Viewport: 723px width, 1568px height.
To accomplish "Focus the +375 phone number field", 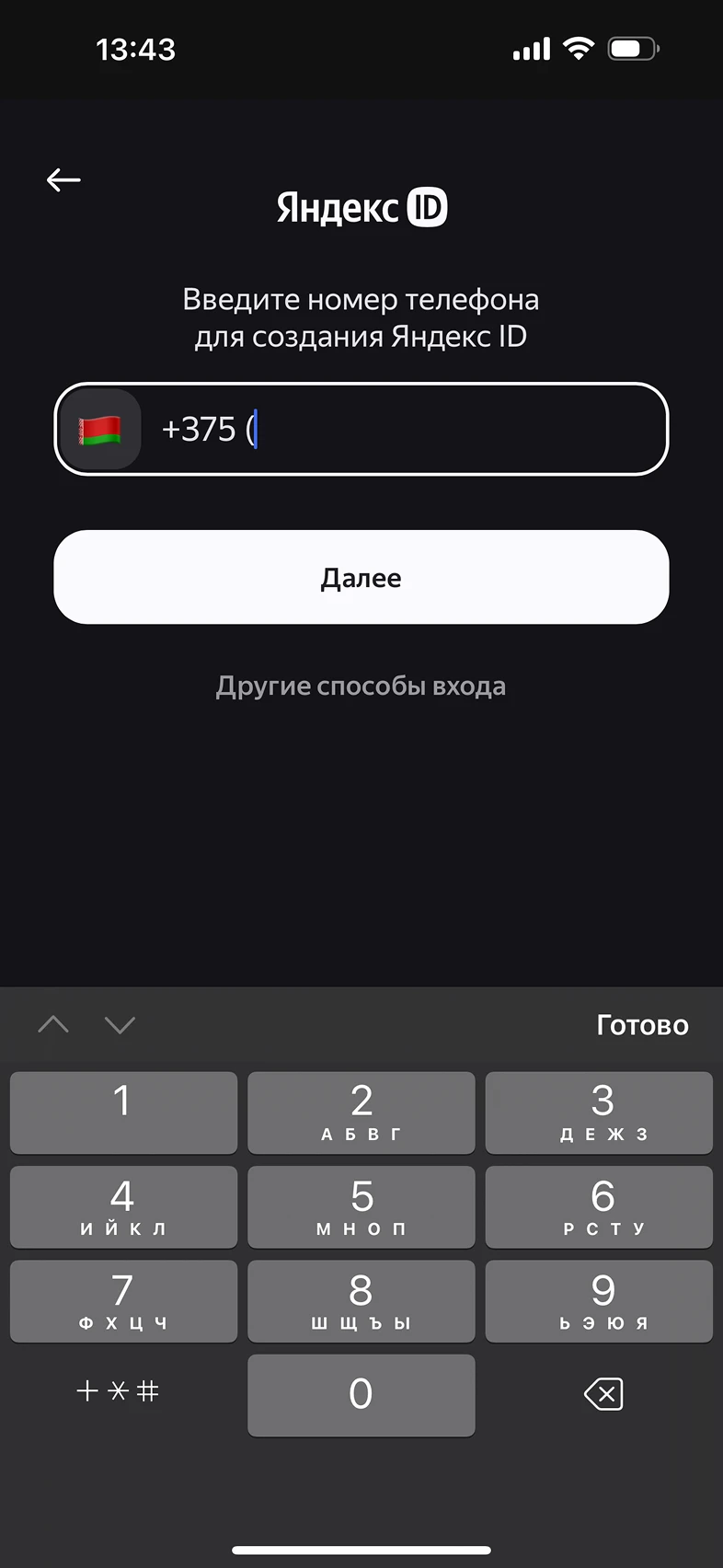I will (x=405, y=430).
